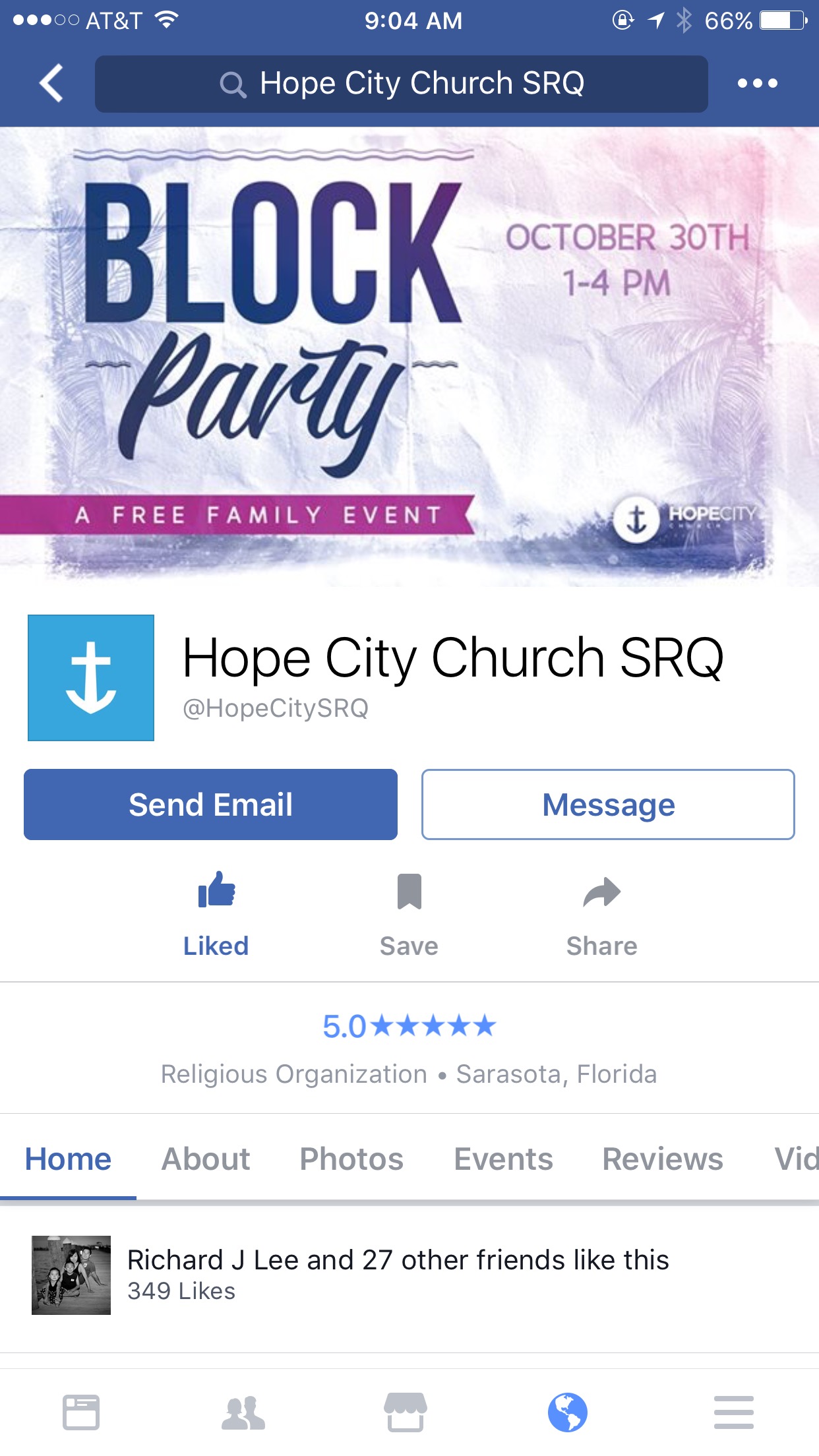Open News Feed in bottom bar

click(x=81, y=1412)
